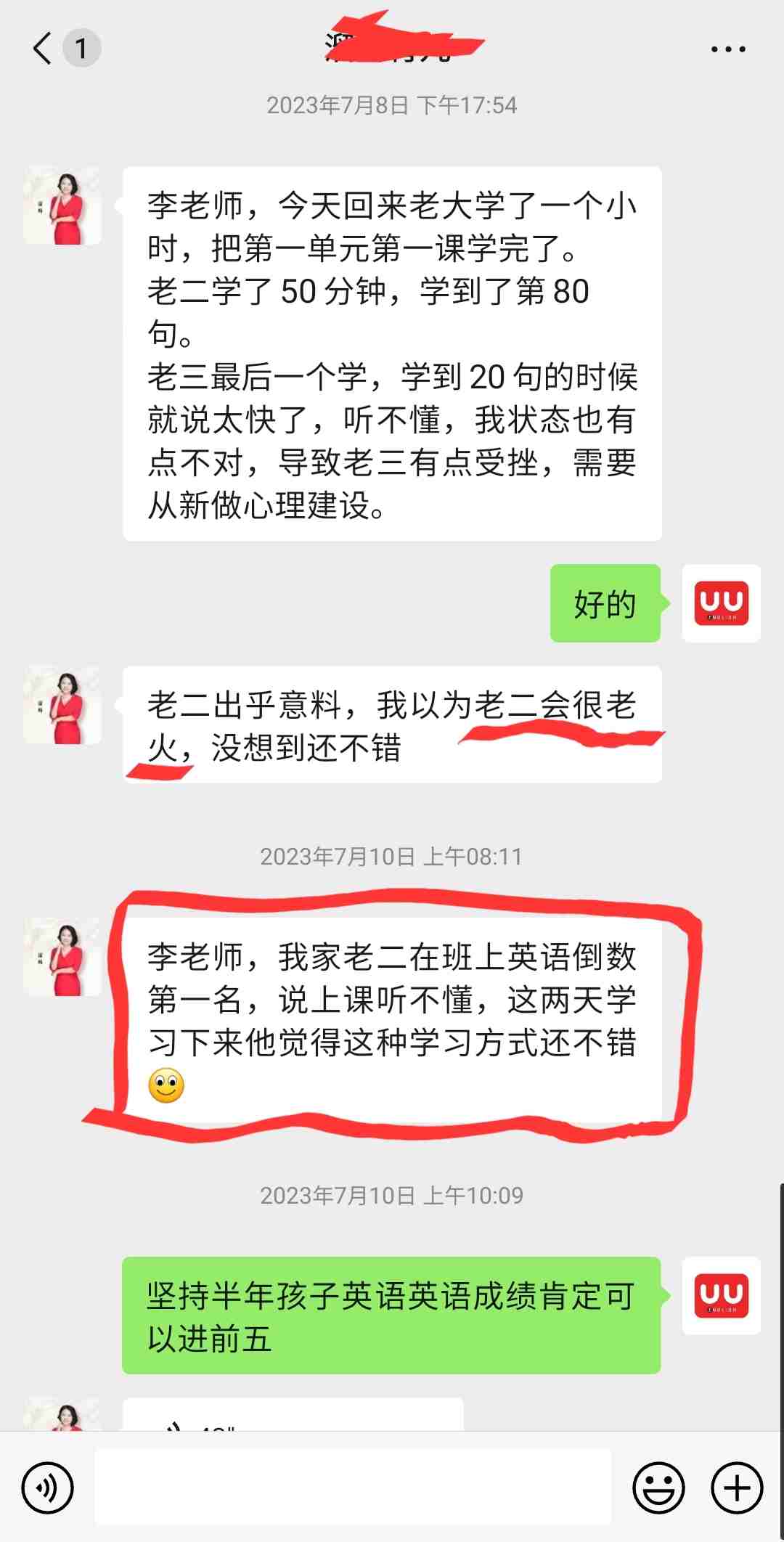784x1542 pixels.
Task: Open the three-dot chat options menu
Action: [727, 49]
